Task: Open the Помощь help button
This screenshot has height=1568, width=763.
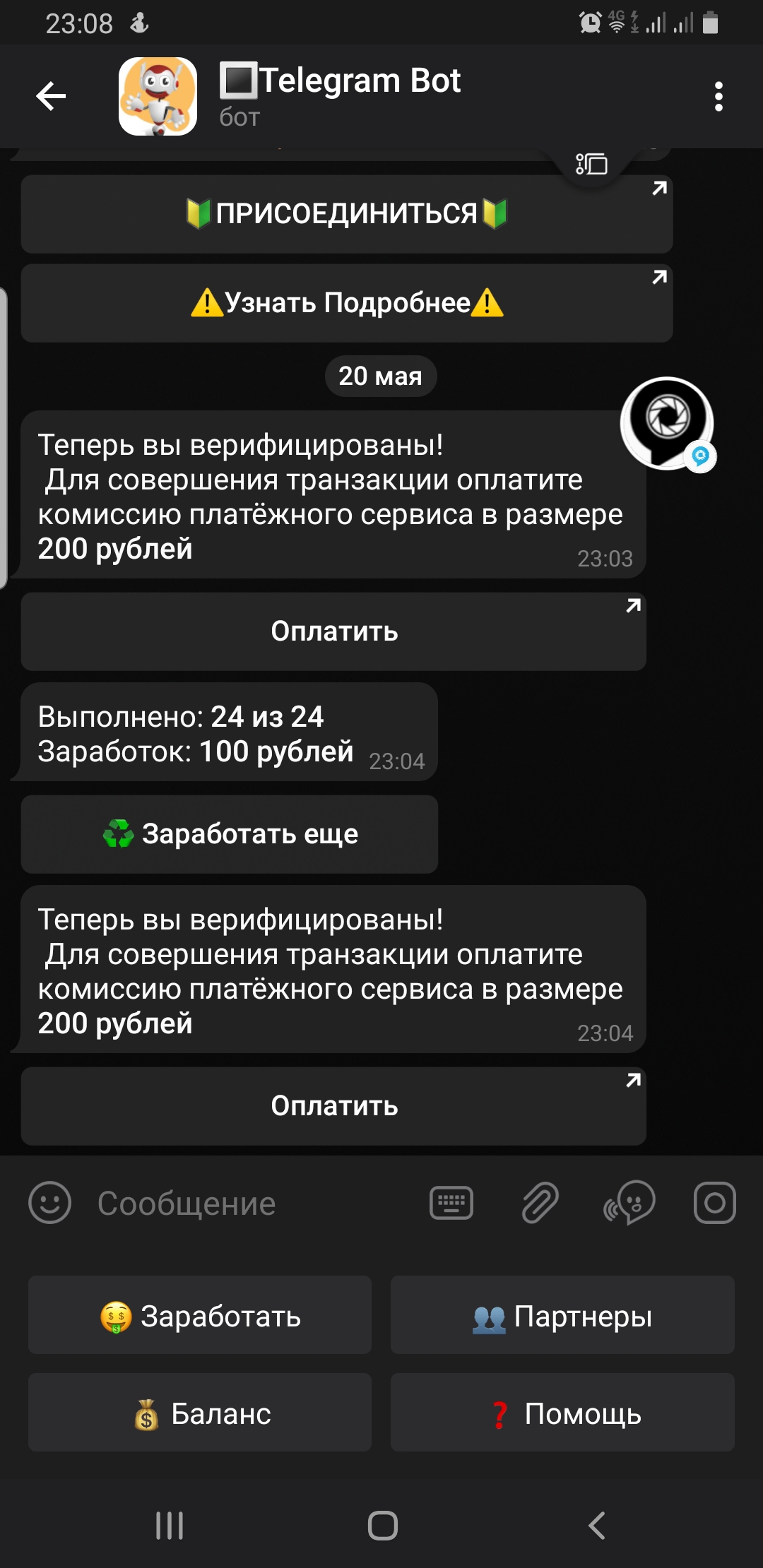Action: (562, 1413)
